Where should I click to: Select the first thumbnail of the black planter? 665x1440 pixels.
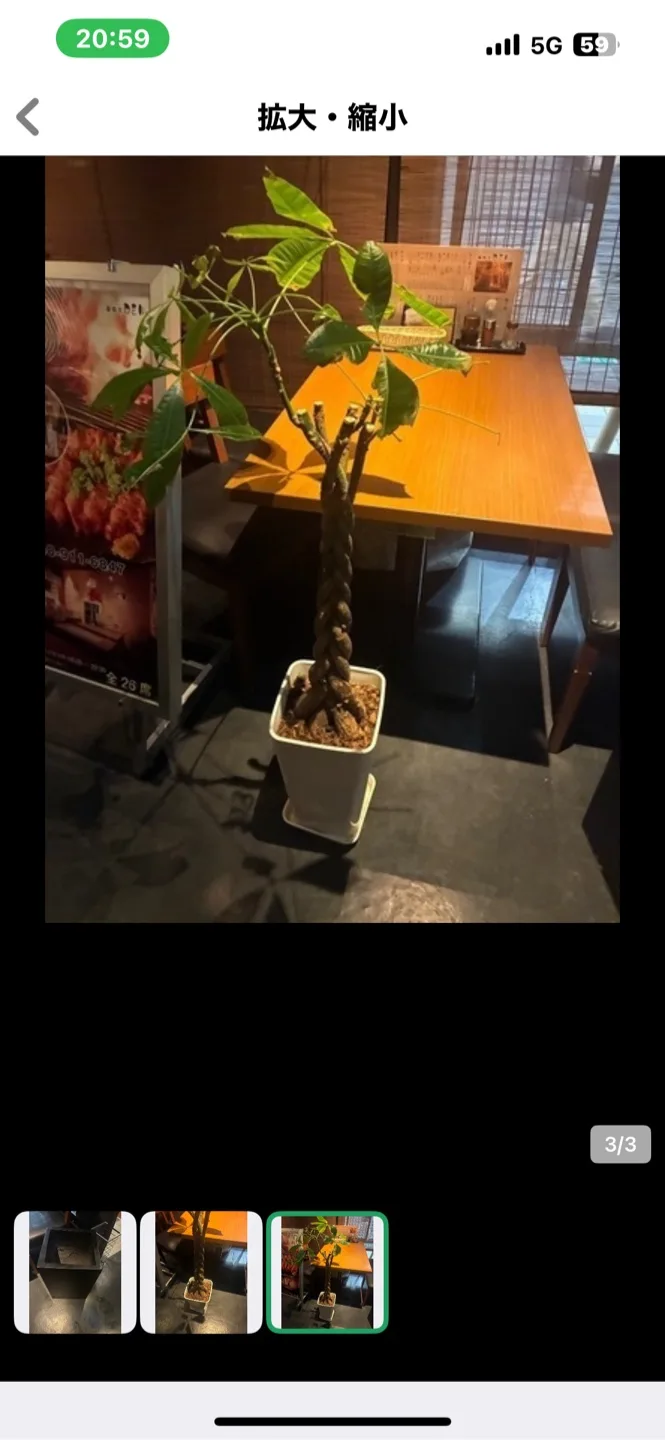coord(75,1272)
